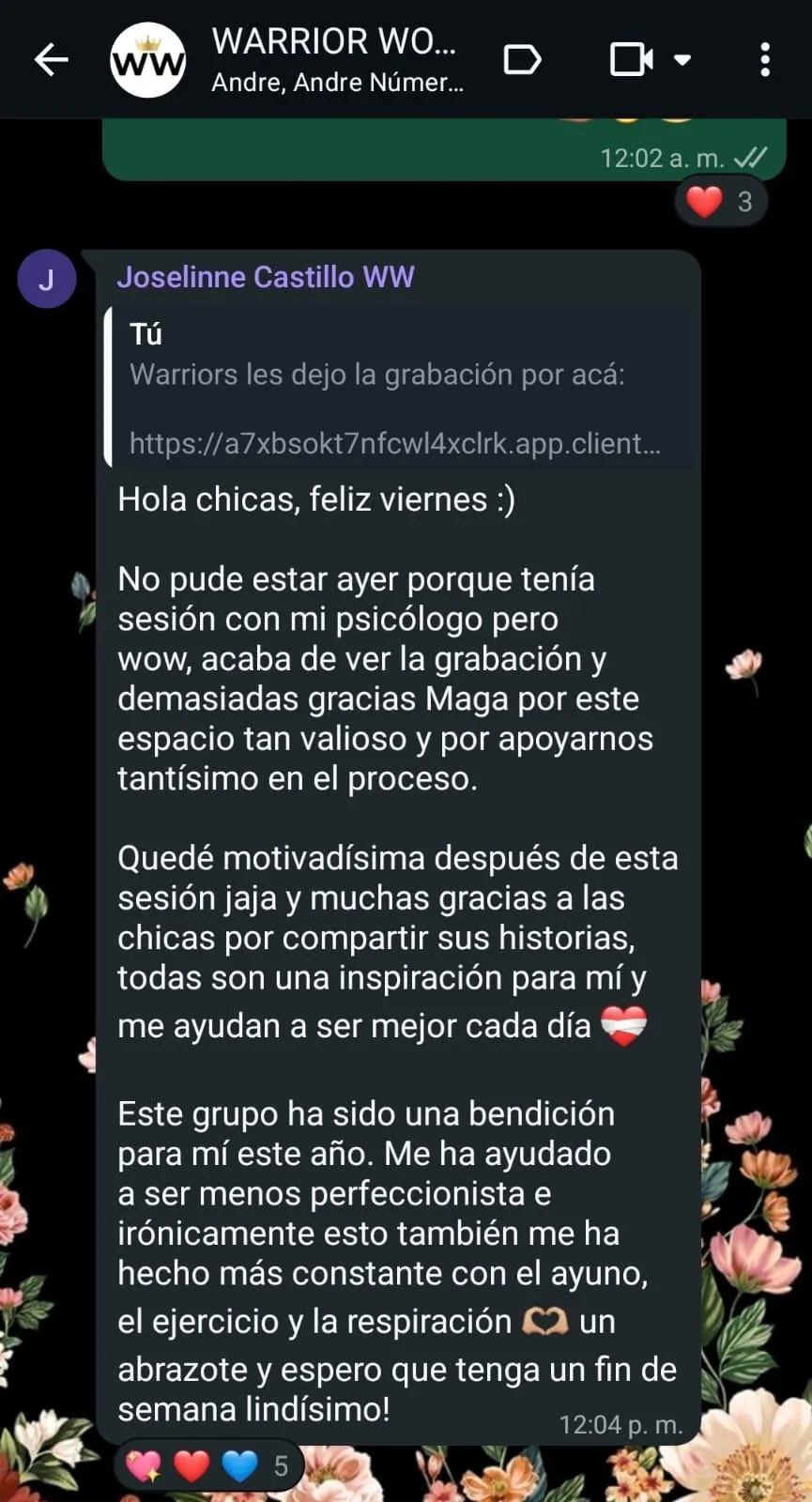Tap the sender name Joselinne Castillo WW
Viewport: 812px width, 1502px height.
[266, 277]
